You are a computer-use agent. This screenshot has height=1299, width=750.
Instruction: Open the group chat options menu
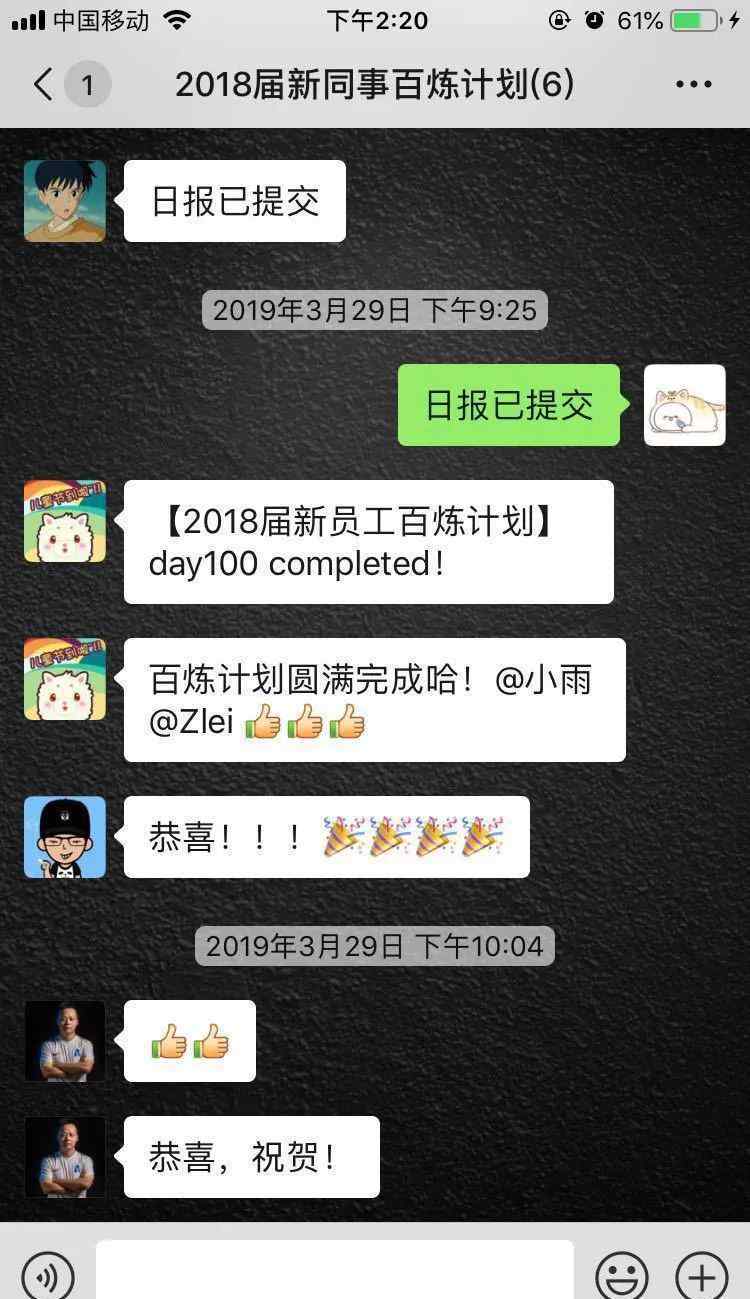(x=693, y=85)
